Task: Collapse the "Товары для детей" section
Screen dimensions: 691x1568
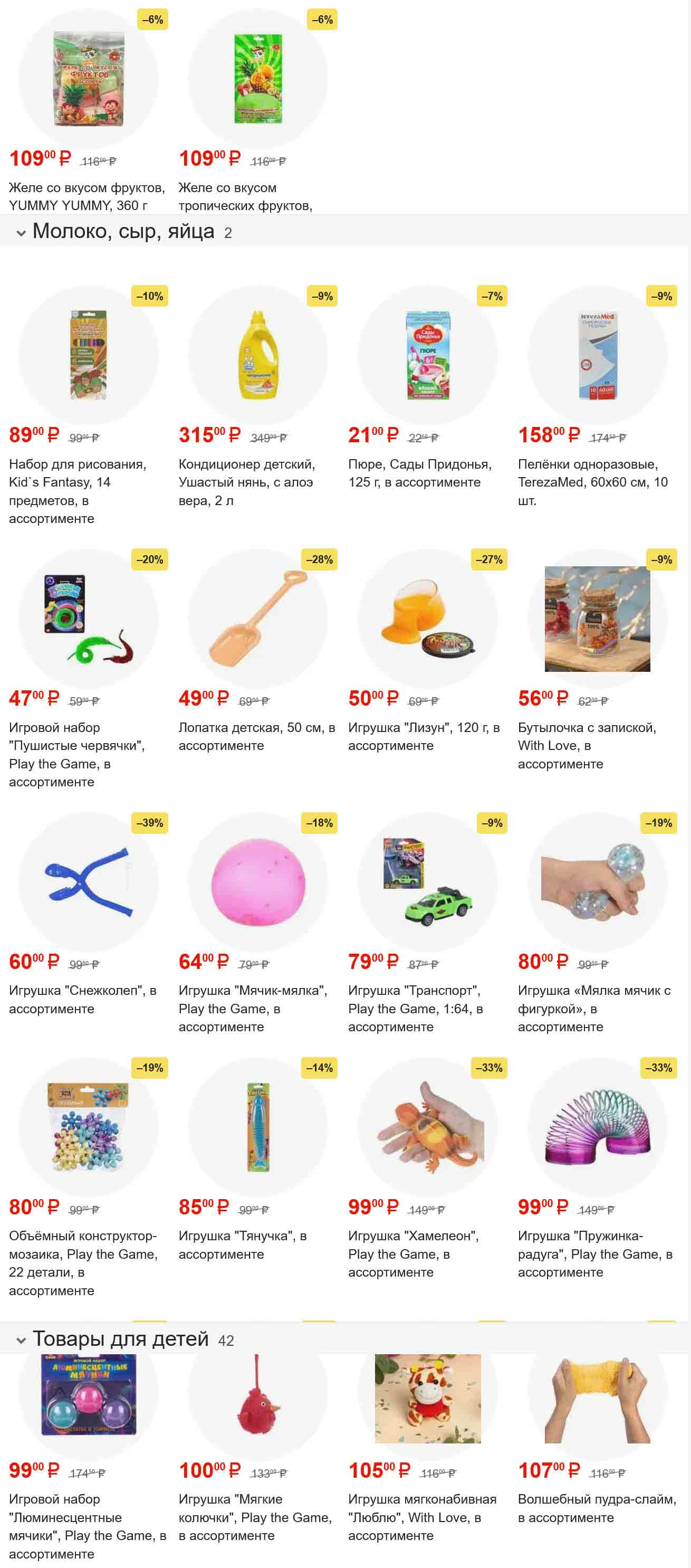Action: click(x=21, y=1339)
